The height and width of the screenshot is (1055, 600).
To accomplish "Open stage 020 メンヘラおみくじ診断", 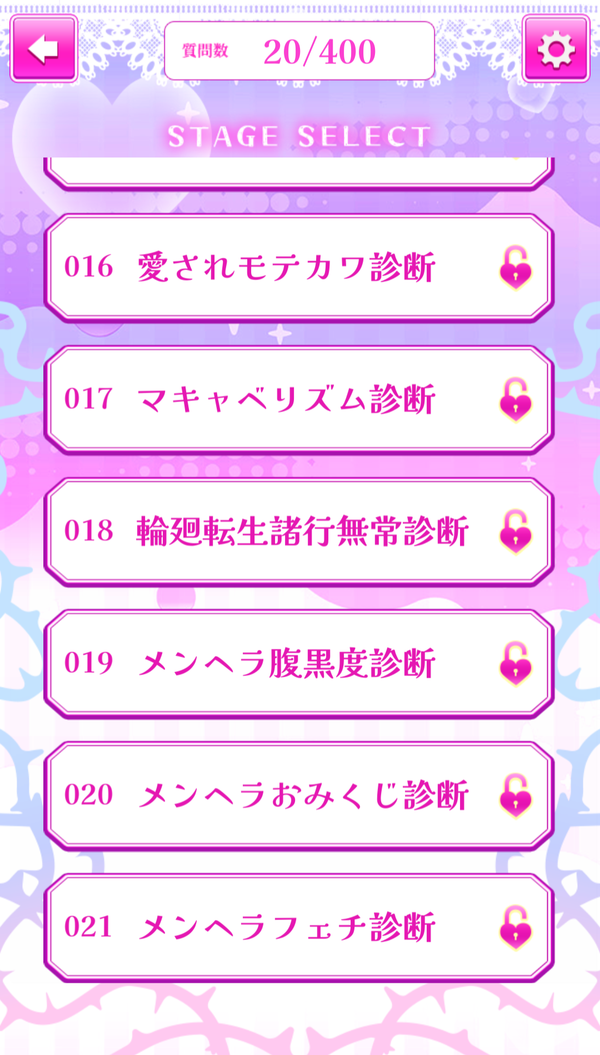I will pos(299,795).
